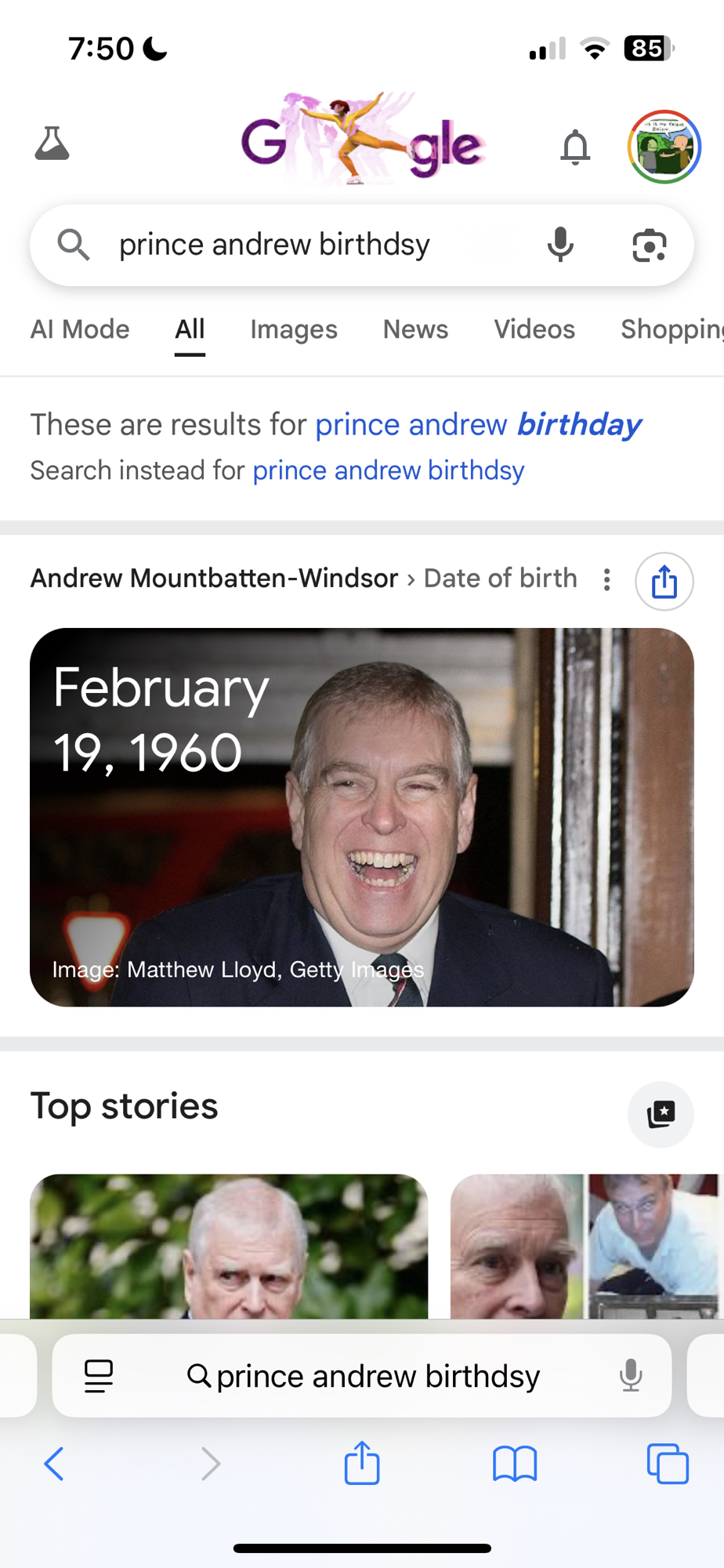Image resolution: width=724 pixels, height=1568 pixels.
Task: Tap the Google search box
Action: point(313,245)
